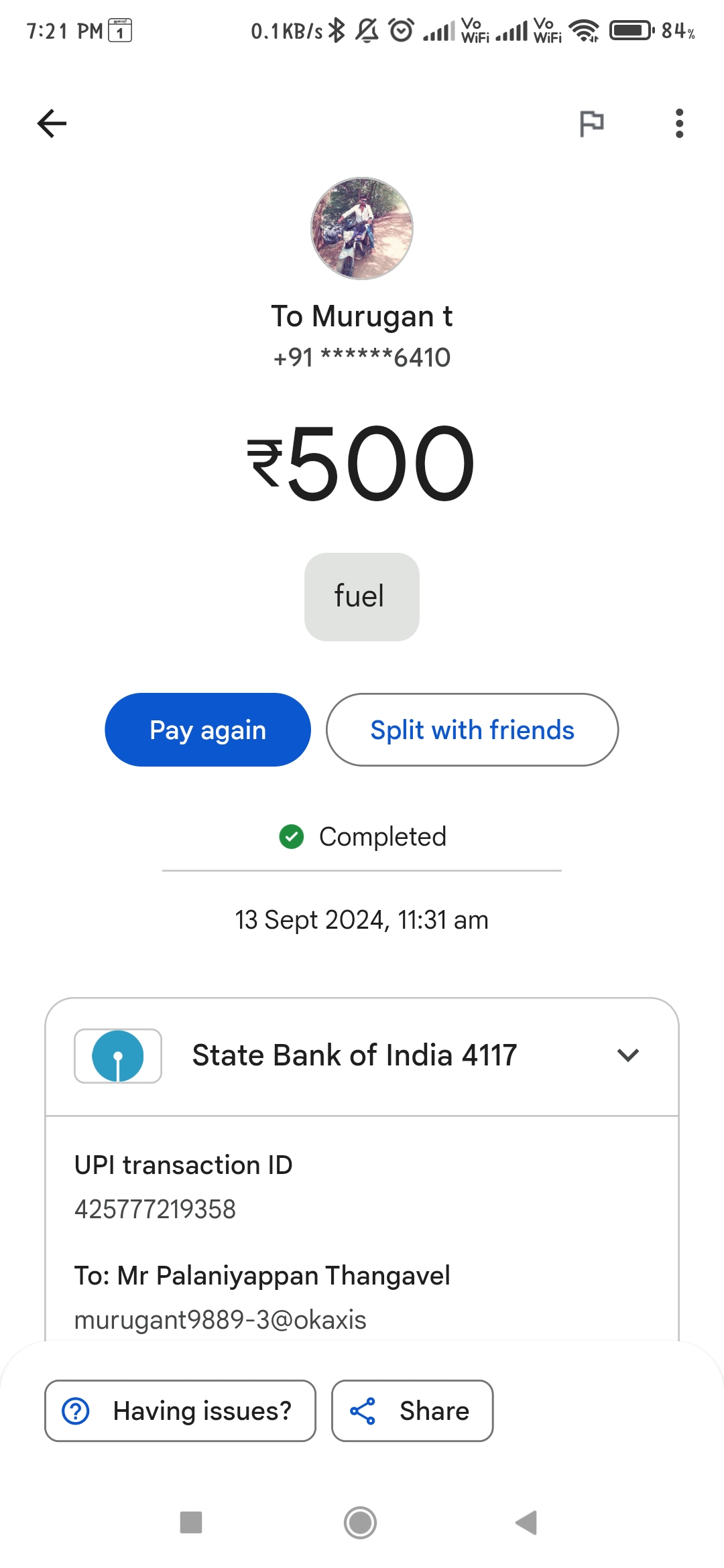The width and height of the screenshot is (724, 1568).
Task: Tap the flag icon to report
Action: pos(591,123)
